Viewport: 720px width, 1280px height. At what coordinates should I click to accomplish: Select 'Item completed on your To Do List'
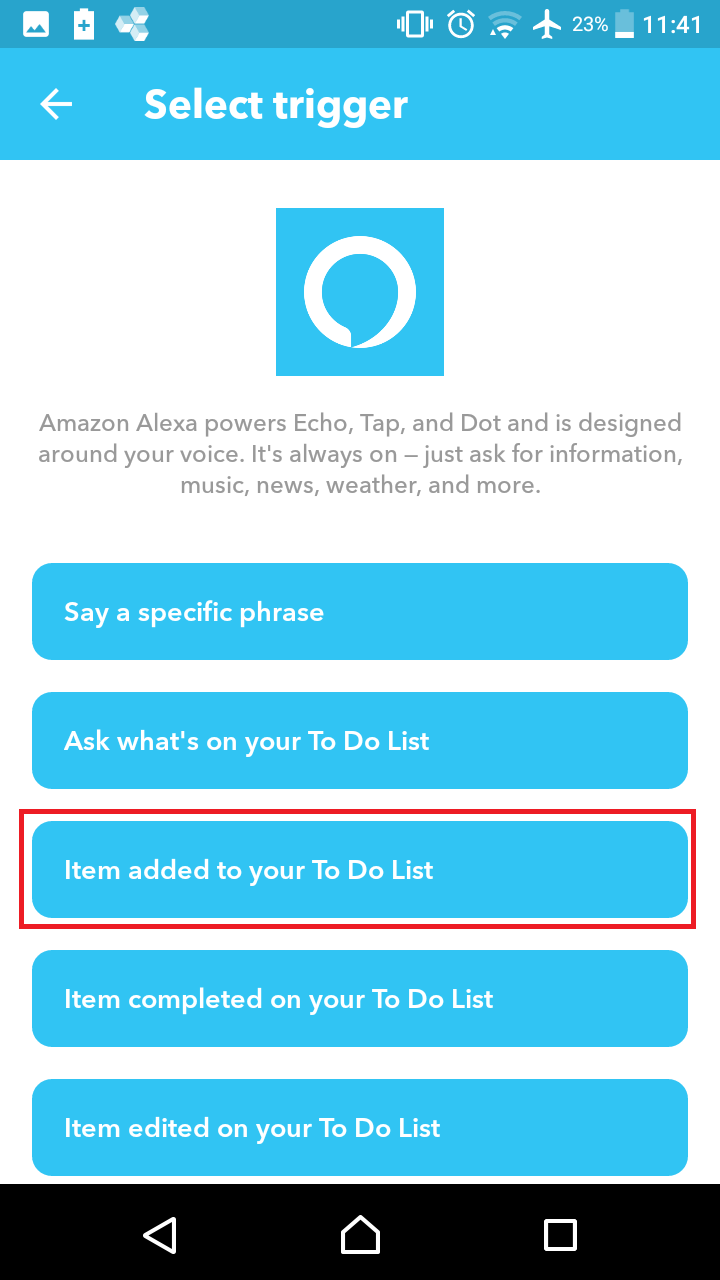coord(360,999)
